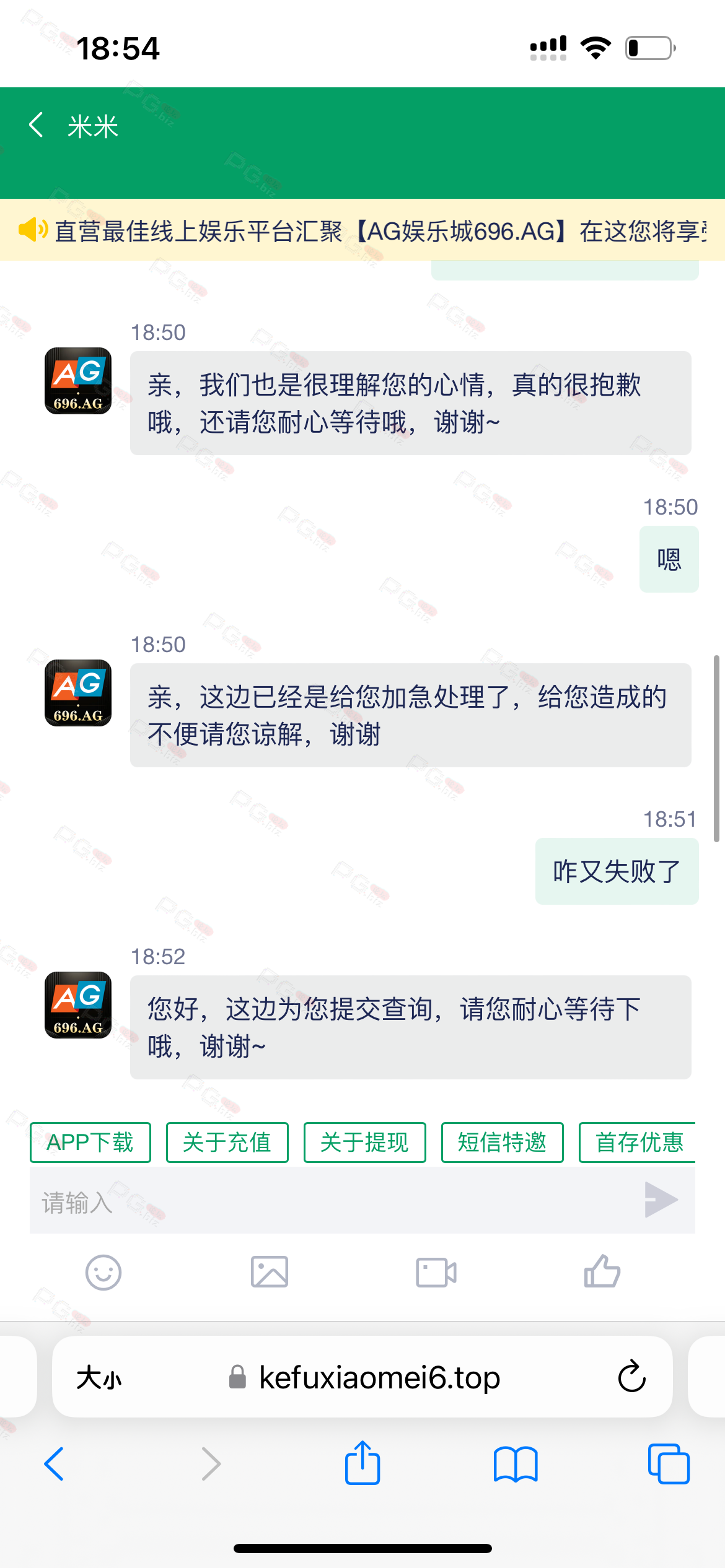This screenshot has width=725, height=1568.
Task: Send the message with the arrow icon
Action: 661,1200
